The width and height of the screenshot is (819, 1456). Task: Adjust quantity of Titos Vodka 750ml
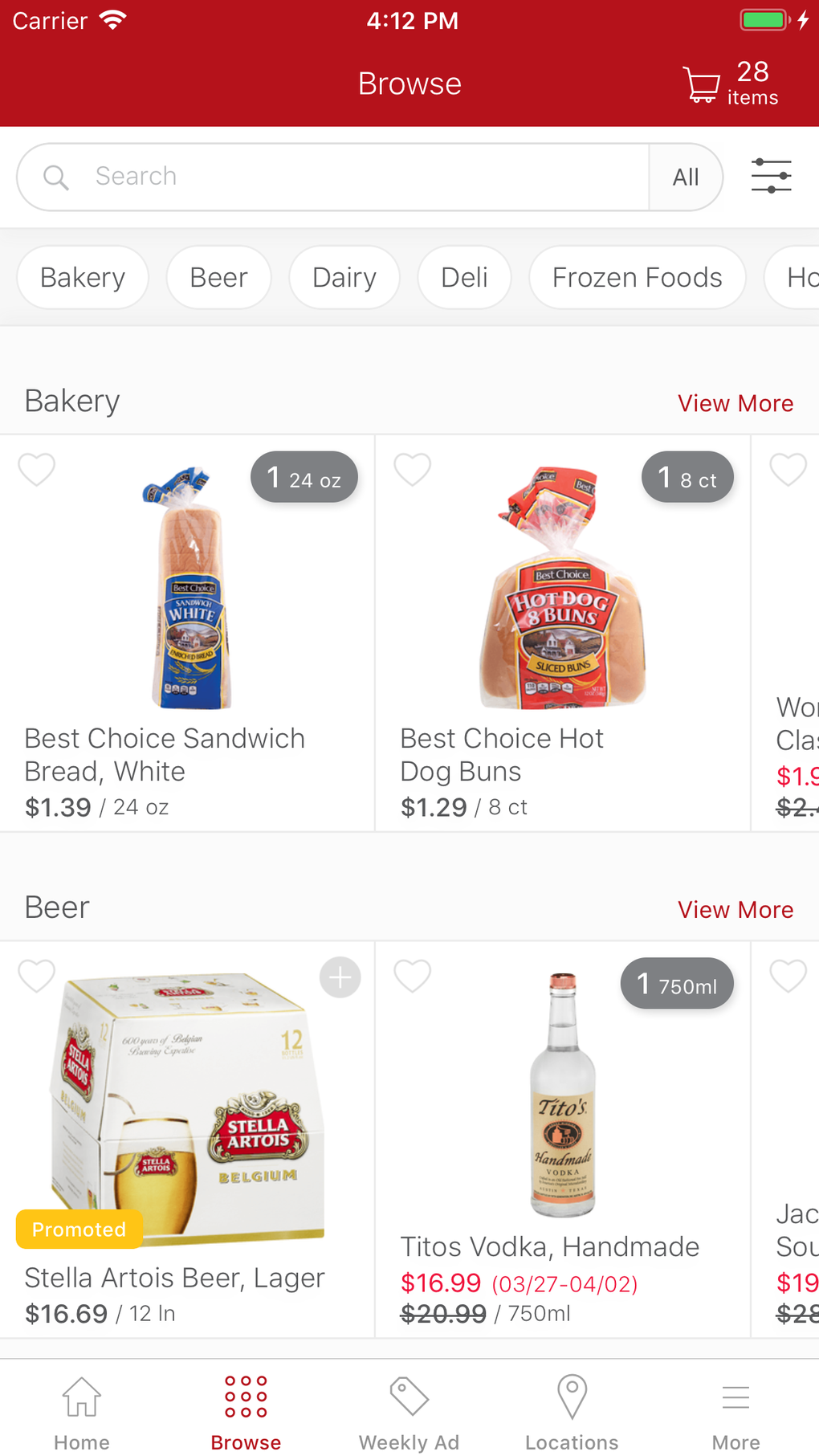pos(676,984)
